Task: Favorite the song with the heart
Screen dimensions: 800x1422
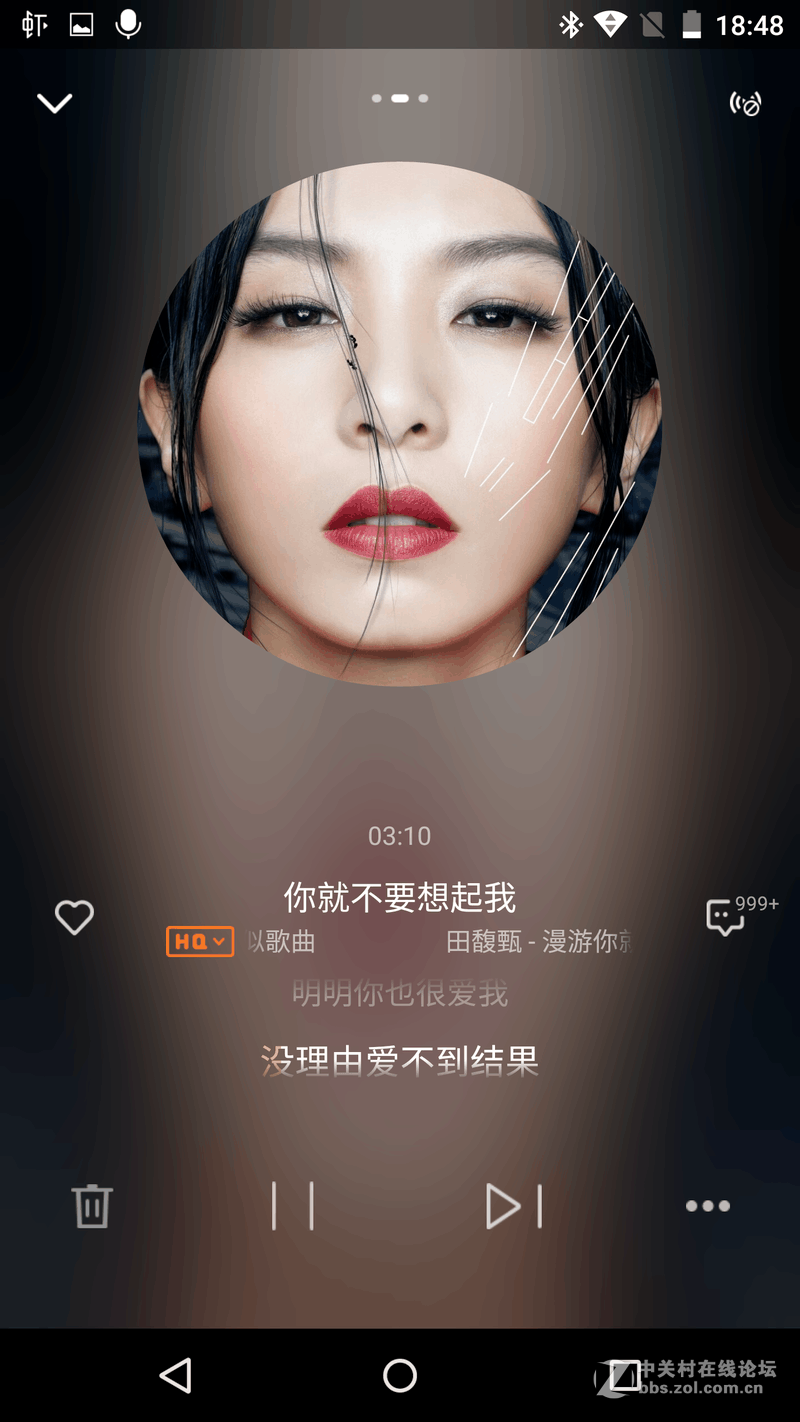Action: pyautogui.click(x=74, y=916)
